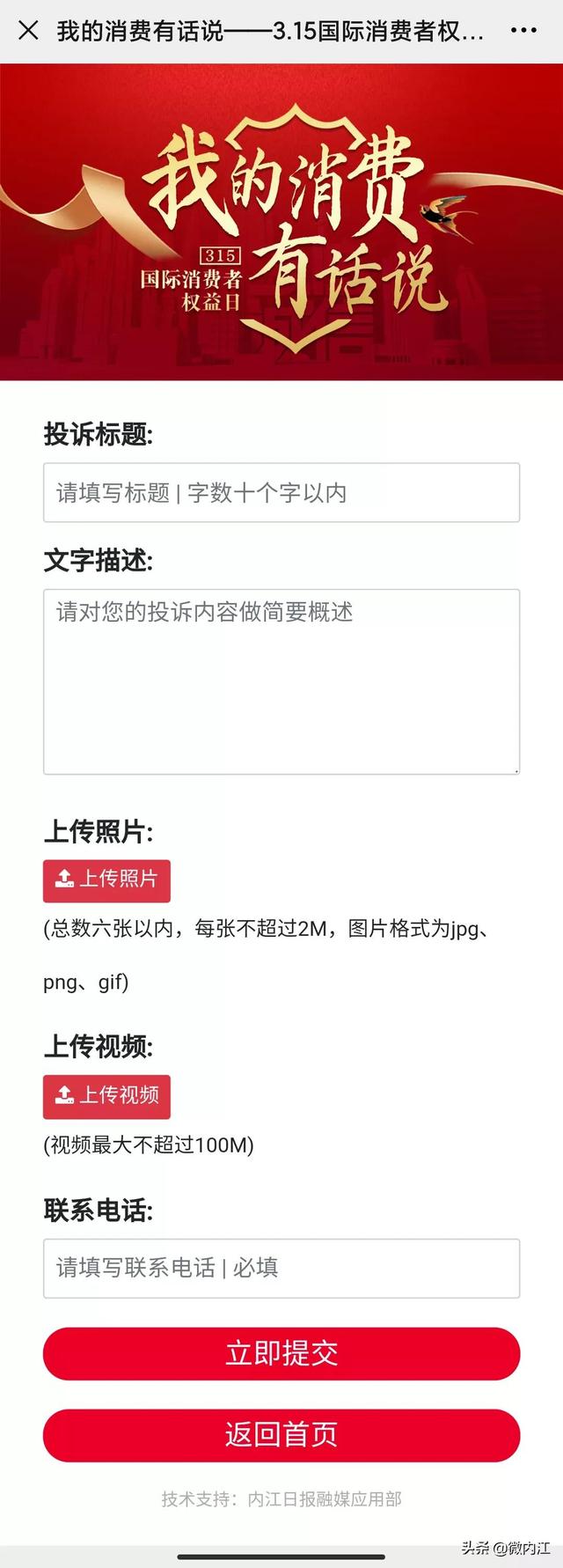This screenshot has width=563, height=1568.
Task: Open the three-dot more options menu
Action: tap(523, 32)
